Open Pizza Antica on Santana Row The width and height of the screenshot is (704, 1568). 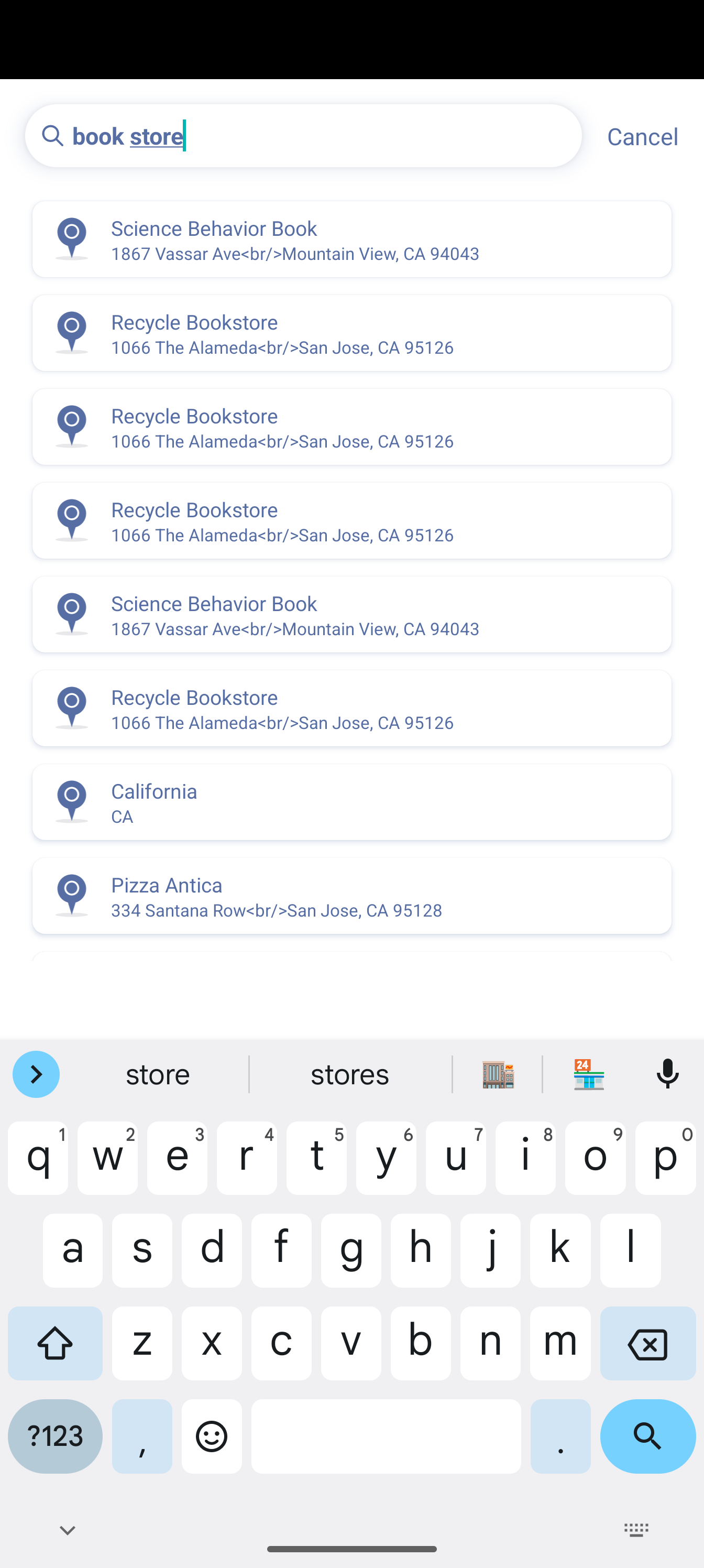coord(351,896)
